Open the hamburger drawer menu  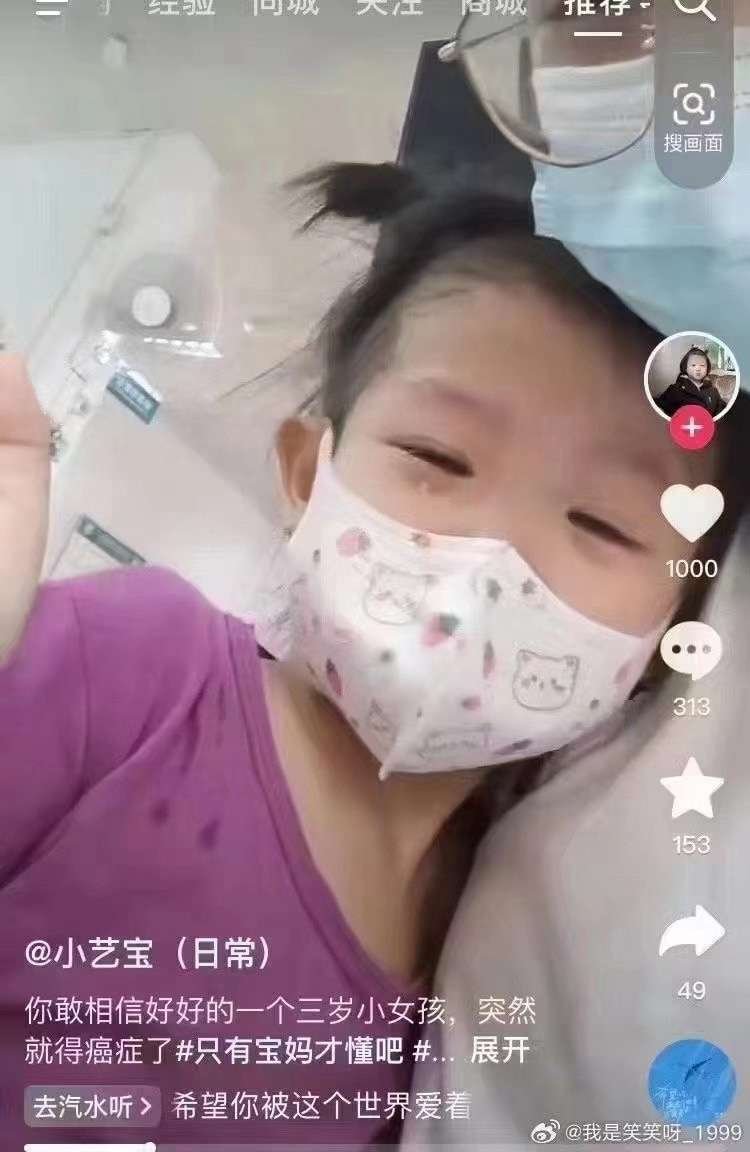[50, 6]
